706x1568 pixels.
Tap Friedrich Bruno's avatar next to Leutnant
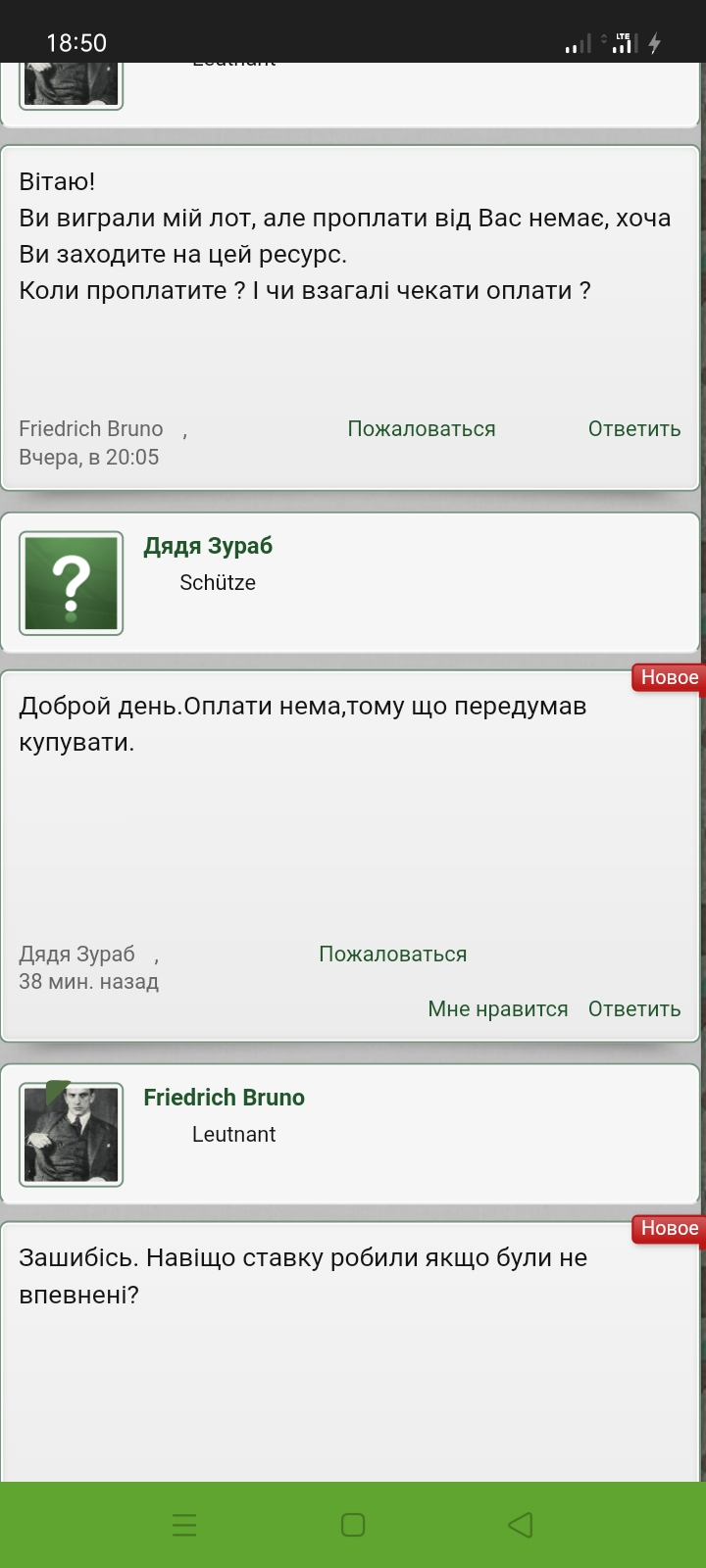click(72, 1135)
